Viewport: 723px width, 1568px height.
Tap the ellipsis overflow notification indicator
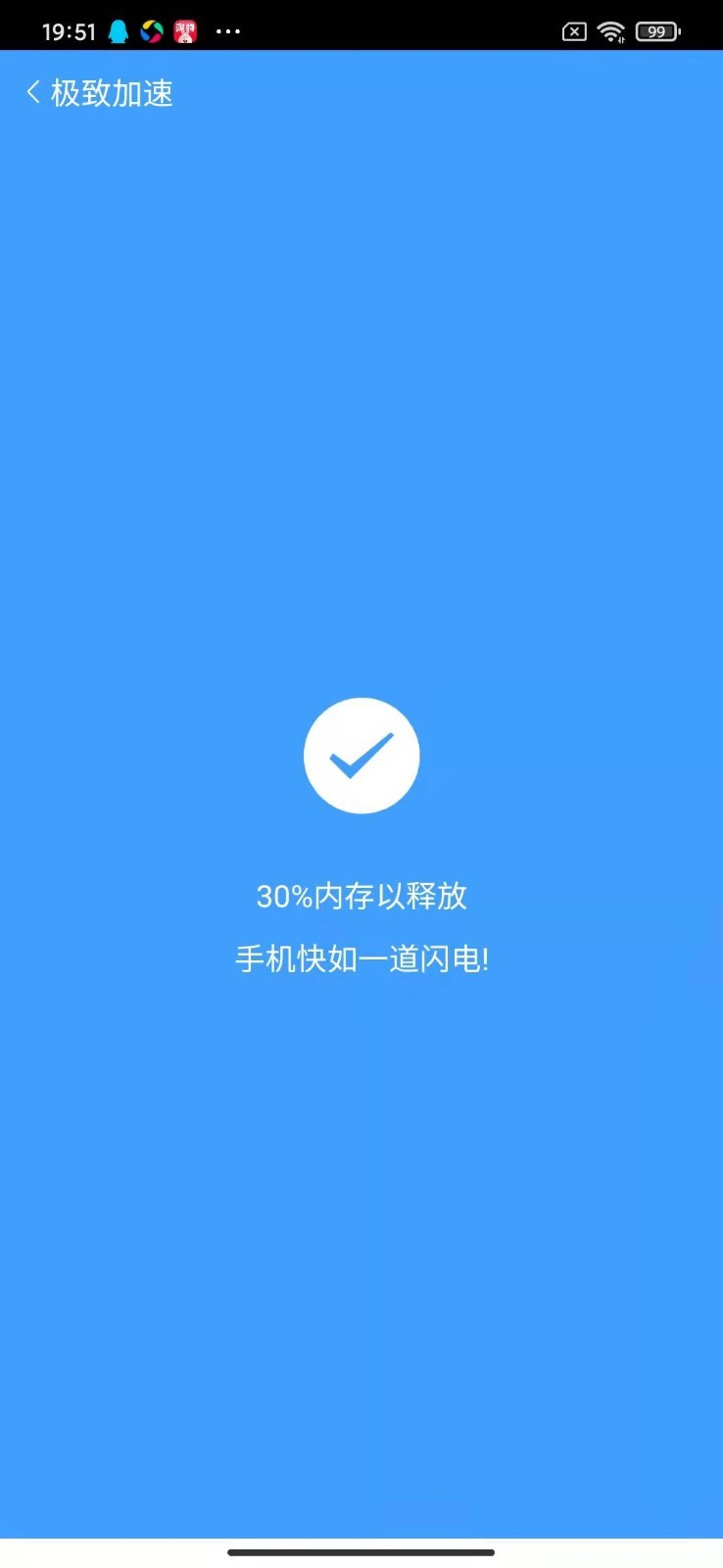tap(228, 31)
